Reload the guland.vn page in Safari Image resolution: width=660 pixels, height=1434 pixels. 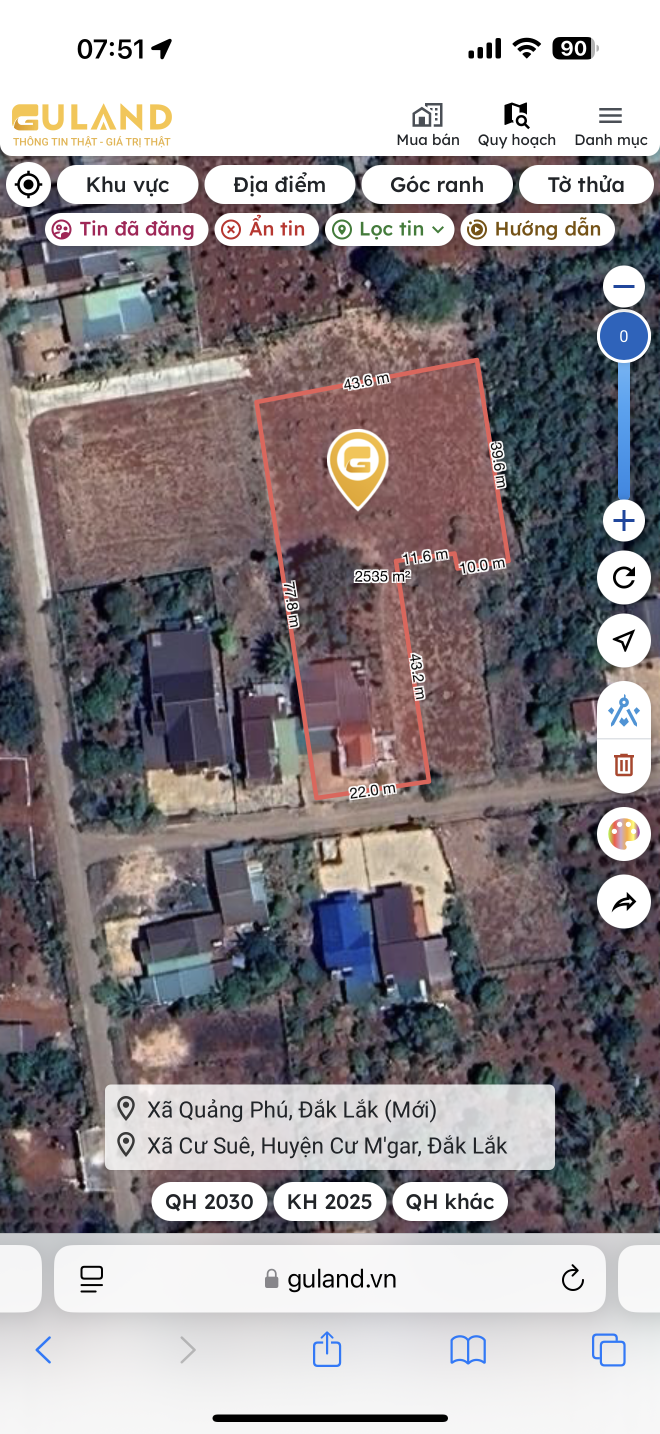pyautogui.click(x=572, y=1278)
